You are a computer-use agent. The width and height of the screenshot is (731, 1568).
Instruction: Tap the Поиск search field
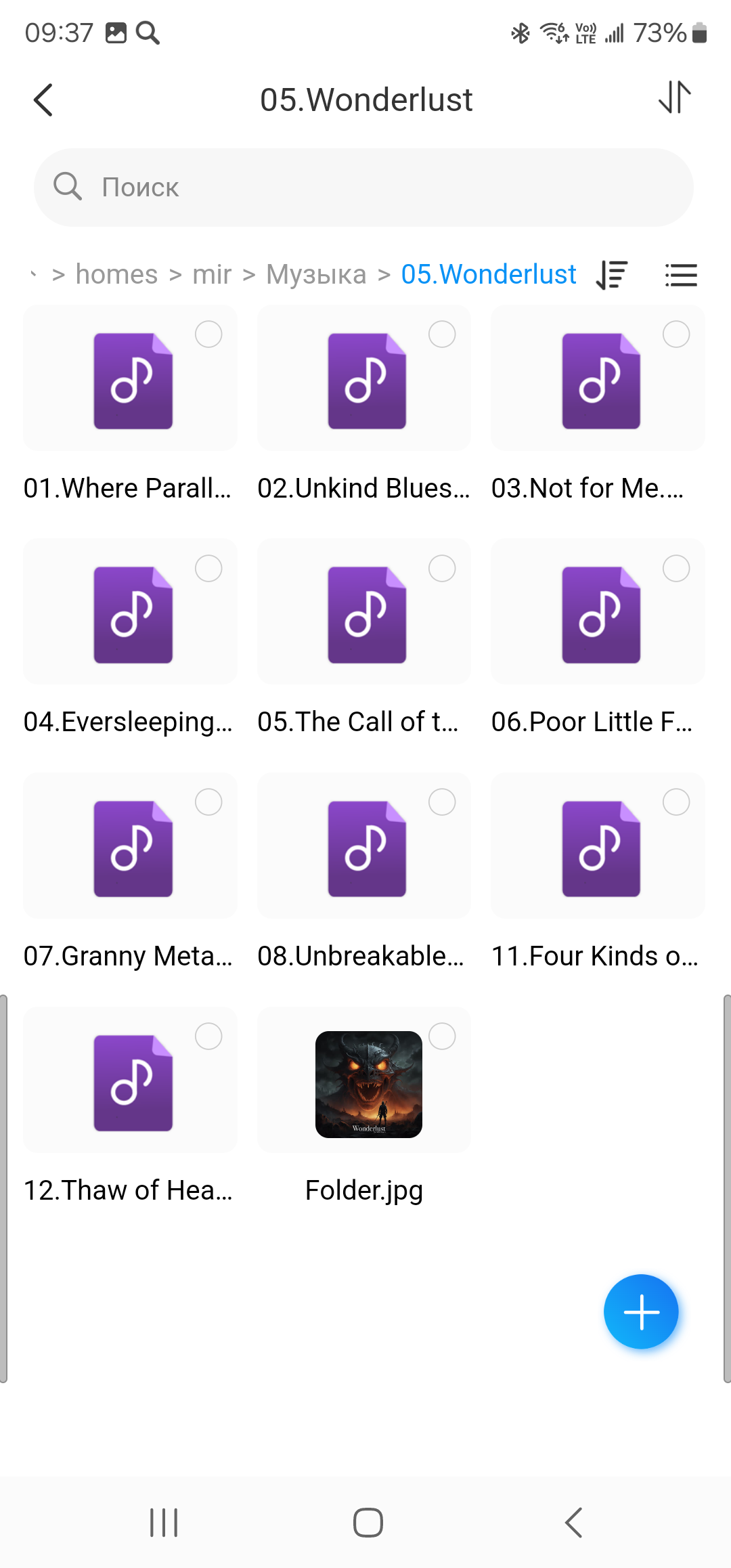click(364, 188)
